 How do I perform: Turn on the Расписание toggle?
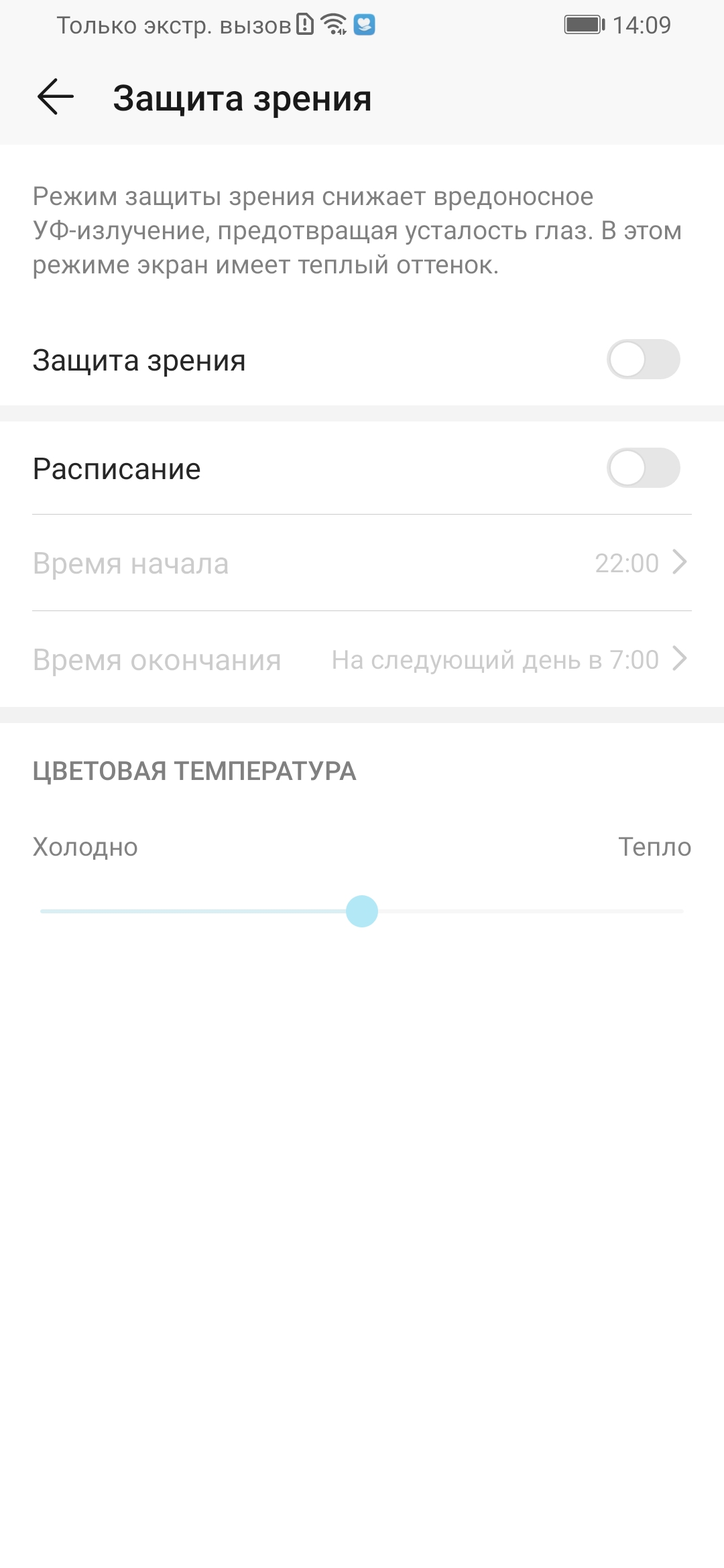643,468
